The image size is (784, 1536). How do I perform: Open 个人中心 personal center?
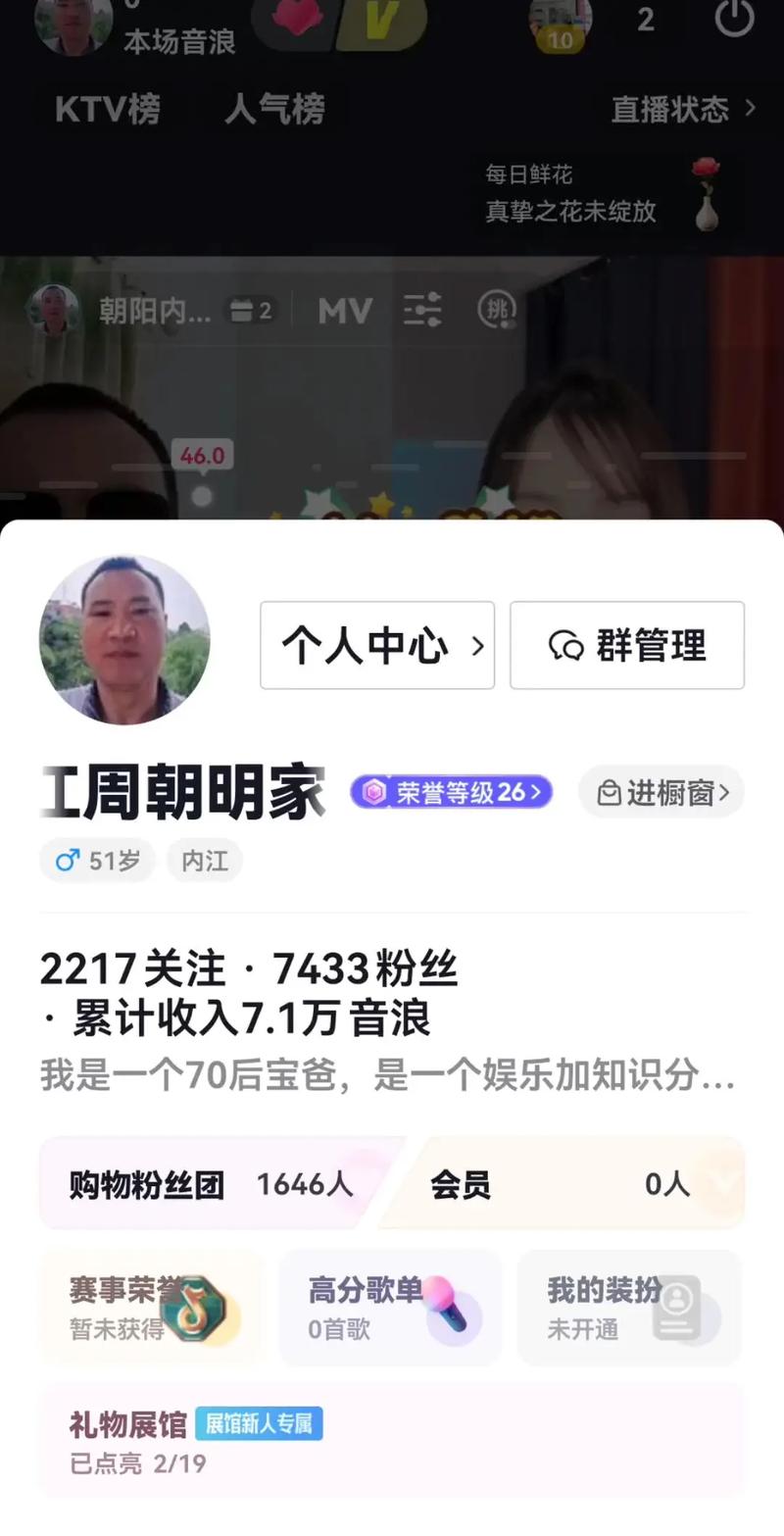pos(377,646)
